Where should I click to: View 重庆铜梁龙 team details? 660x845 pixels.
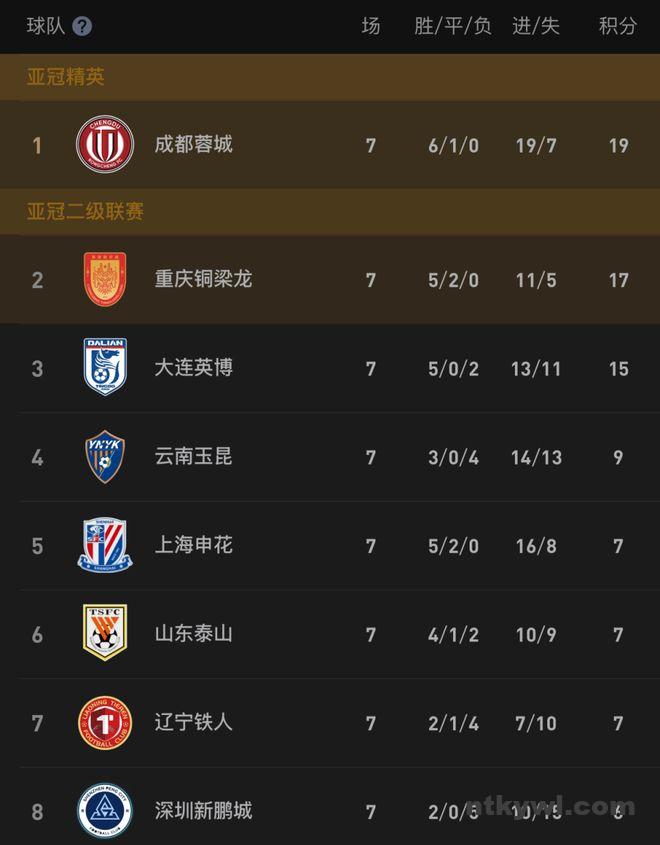point(203,279)
